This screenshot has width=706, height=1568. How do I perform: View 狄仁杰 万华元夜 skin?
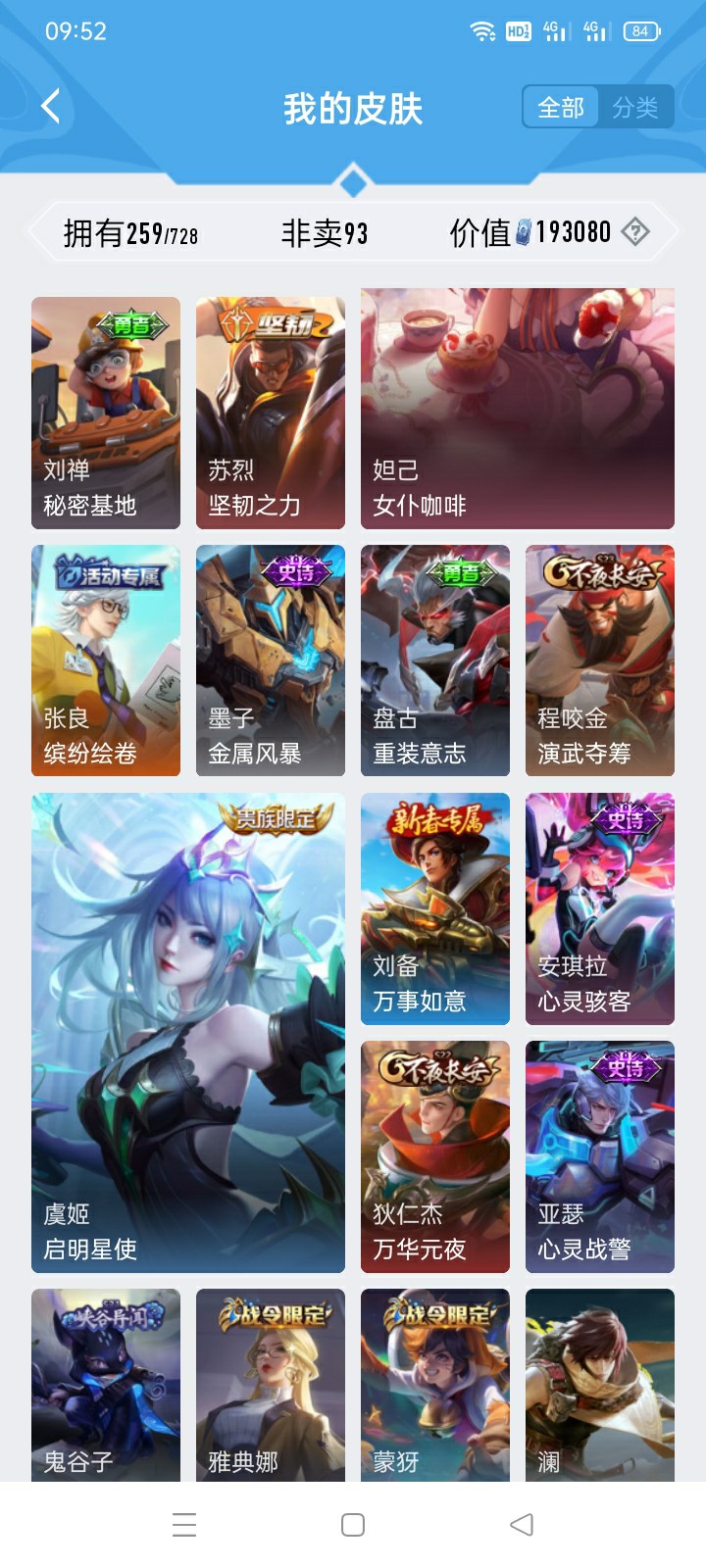[x=435, y=1156]
